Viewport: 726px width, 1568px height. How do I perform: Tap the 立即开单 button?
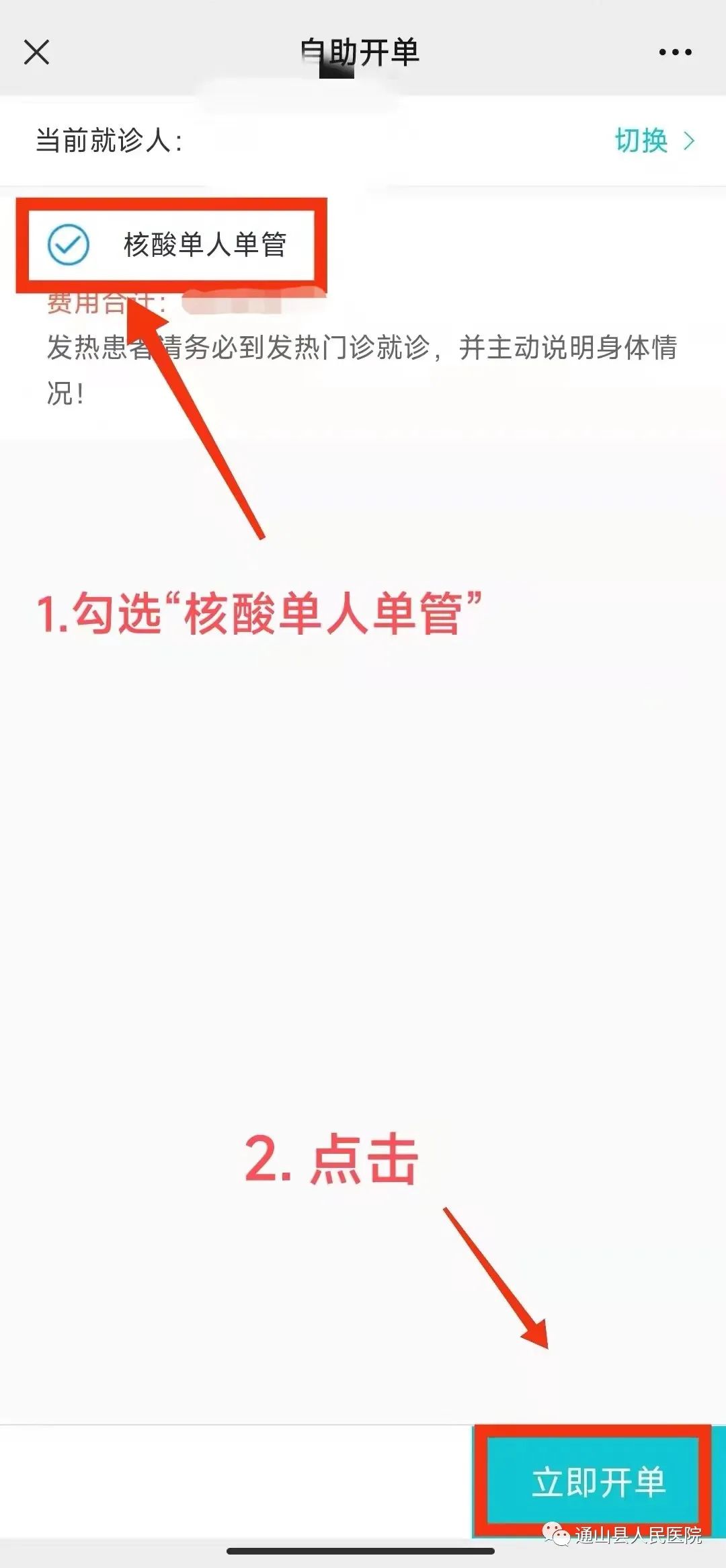click(x=599, y=1482)
